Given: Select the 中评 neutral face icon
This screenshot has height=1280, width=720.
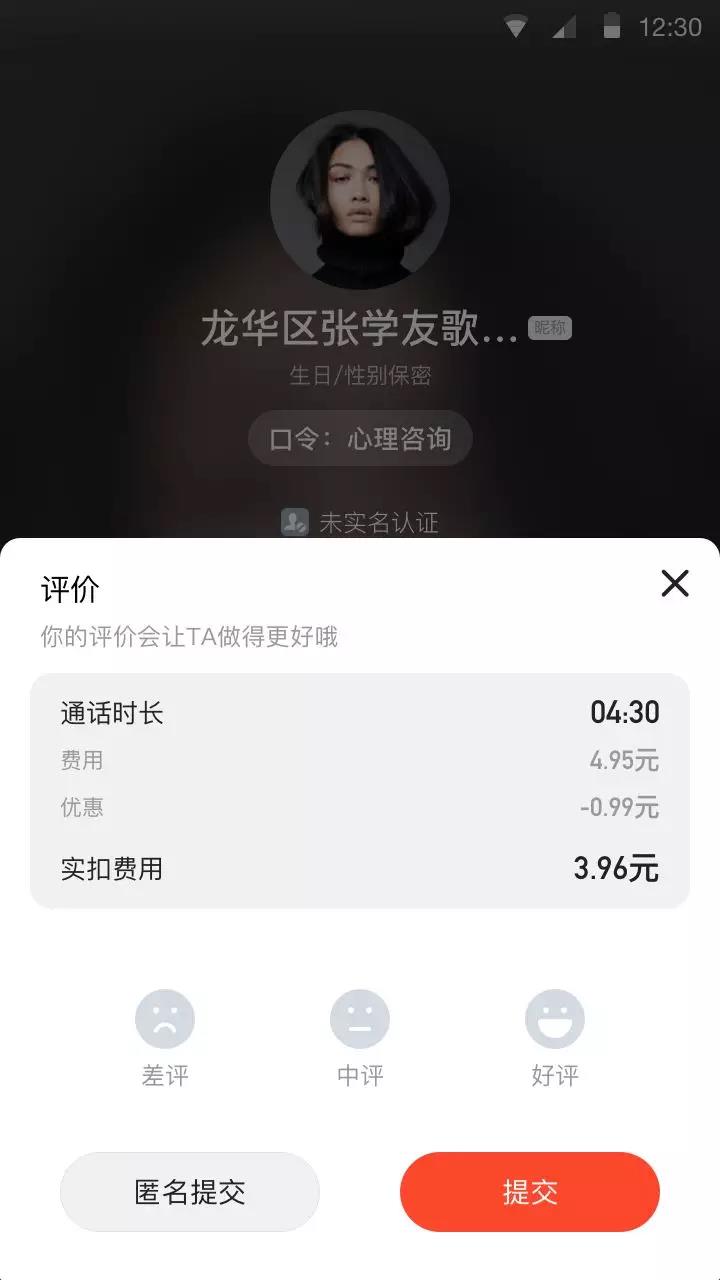Looking at the screenshot, I should point(360,1018).
